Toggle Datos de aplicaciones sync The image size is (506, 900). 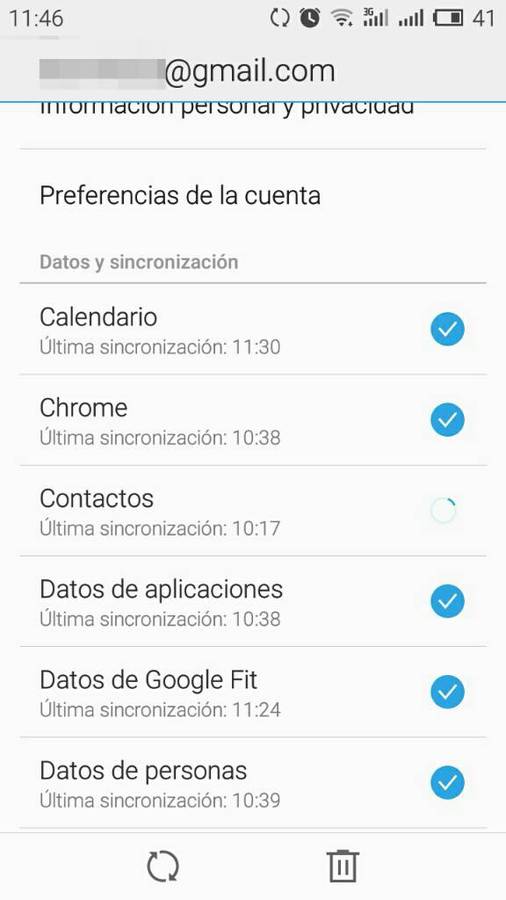(x=447, y=602)
